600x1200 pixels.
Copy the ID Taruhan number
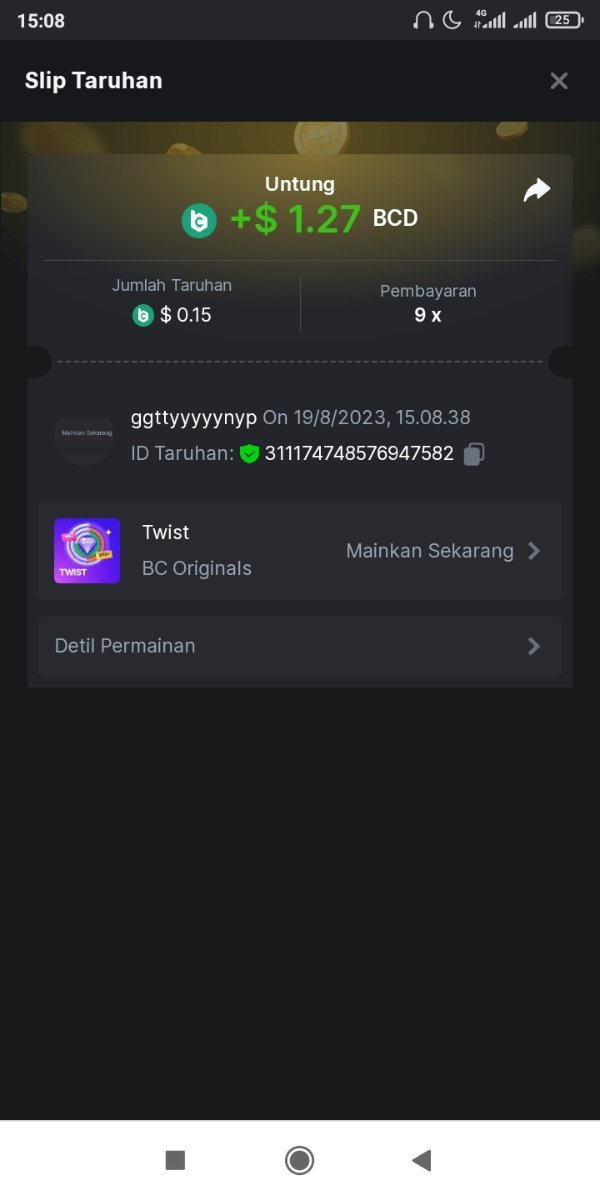(x=474, y=454)
